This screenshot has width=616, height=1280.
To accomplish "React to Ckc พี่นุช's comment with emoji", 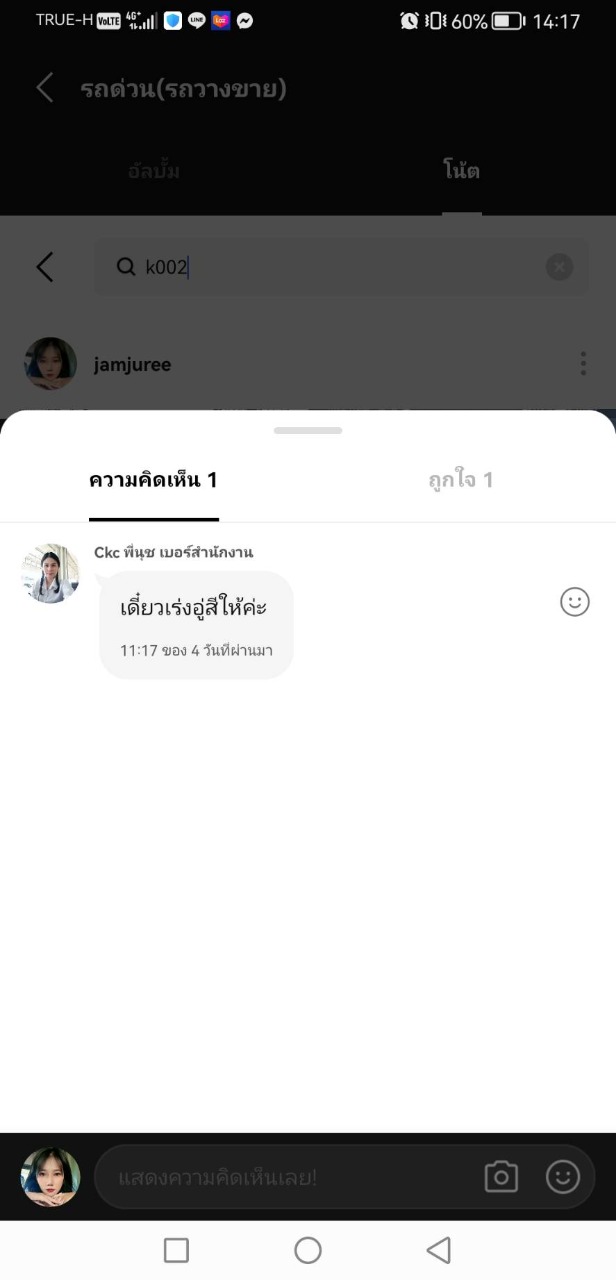I will click(574, 602).
